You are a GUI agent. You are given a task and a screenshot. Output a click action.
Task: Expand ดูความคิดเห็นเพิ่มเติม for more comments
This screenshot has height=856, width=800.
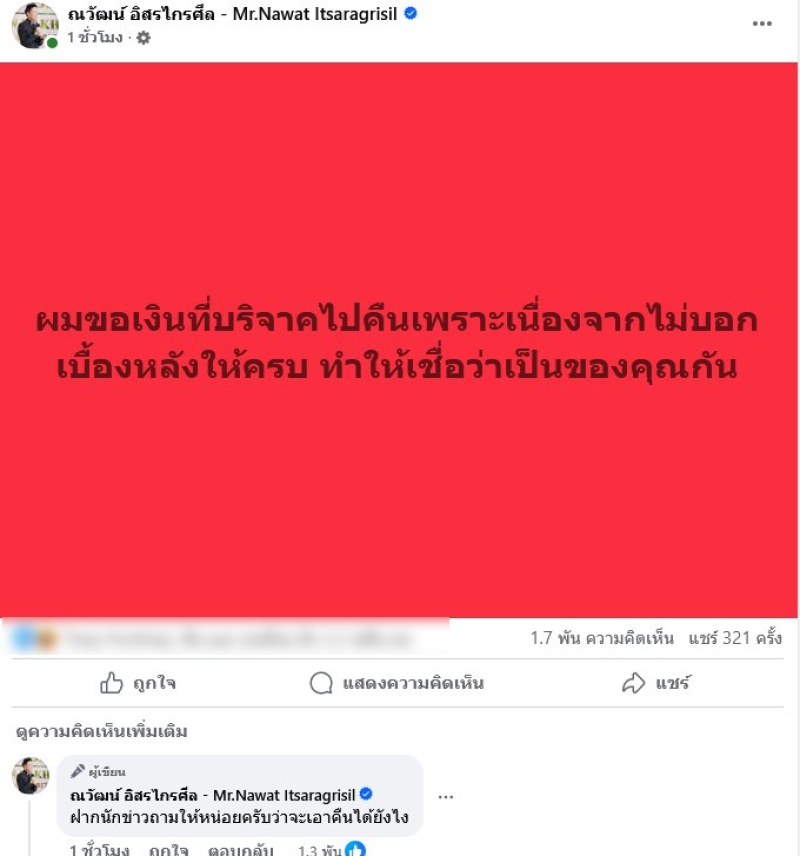(102, 732)
